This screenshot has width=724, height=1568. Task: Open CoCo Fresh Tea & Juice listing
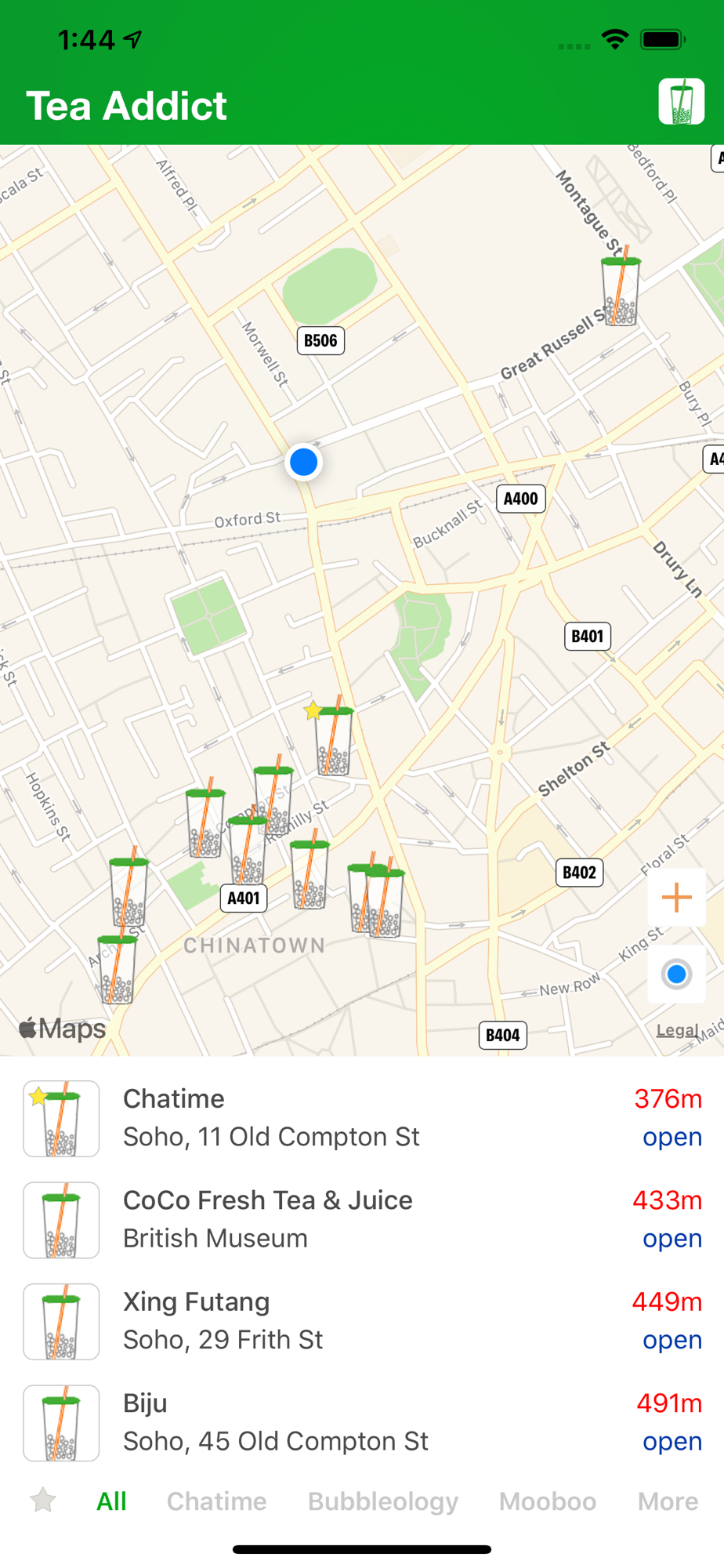coord(362,1219)
